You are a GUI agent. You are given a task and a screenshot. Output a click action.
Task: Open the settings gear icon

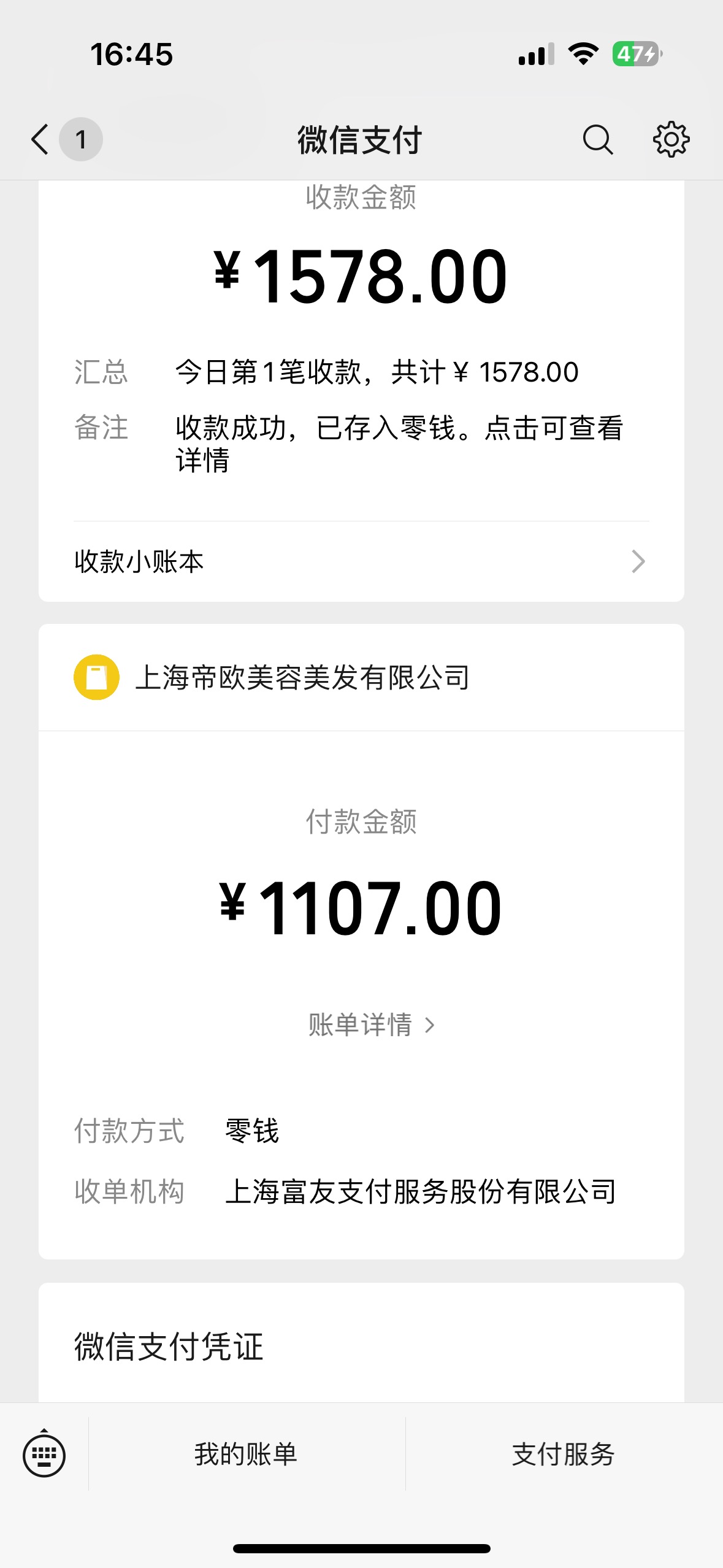click(671, 139)
